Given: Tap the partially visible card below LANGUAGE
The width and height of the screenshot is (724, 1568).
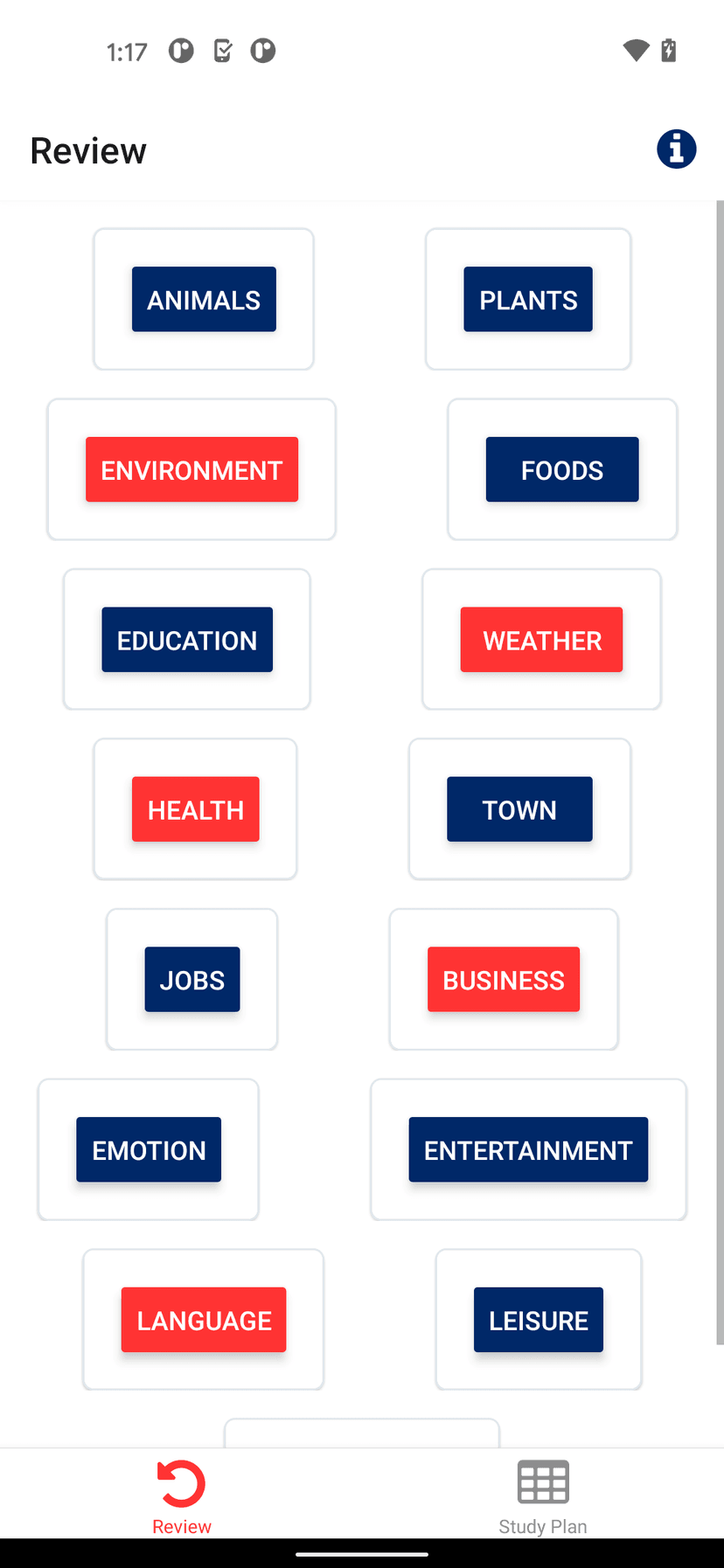Looking at the screenshot, I should coord(361,1433).
